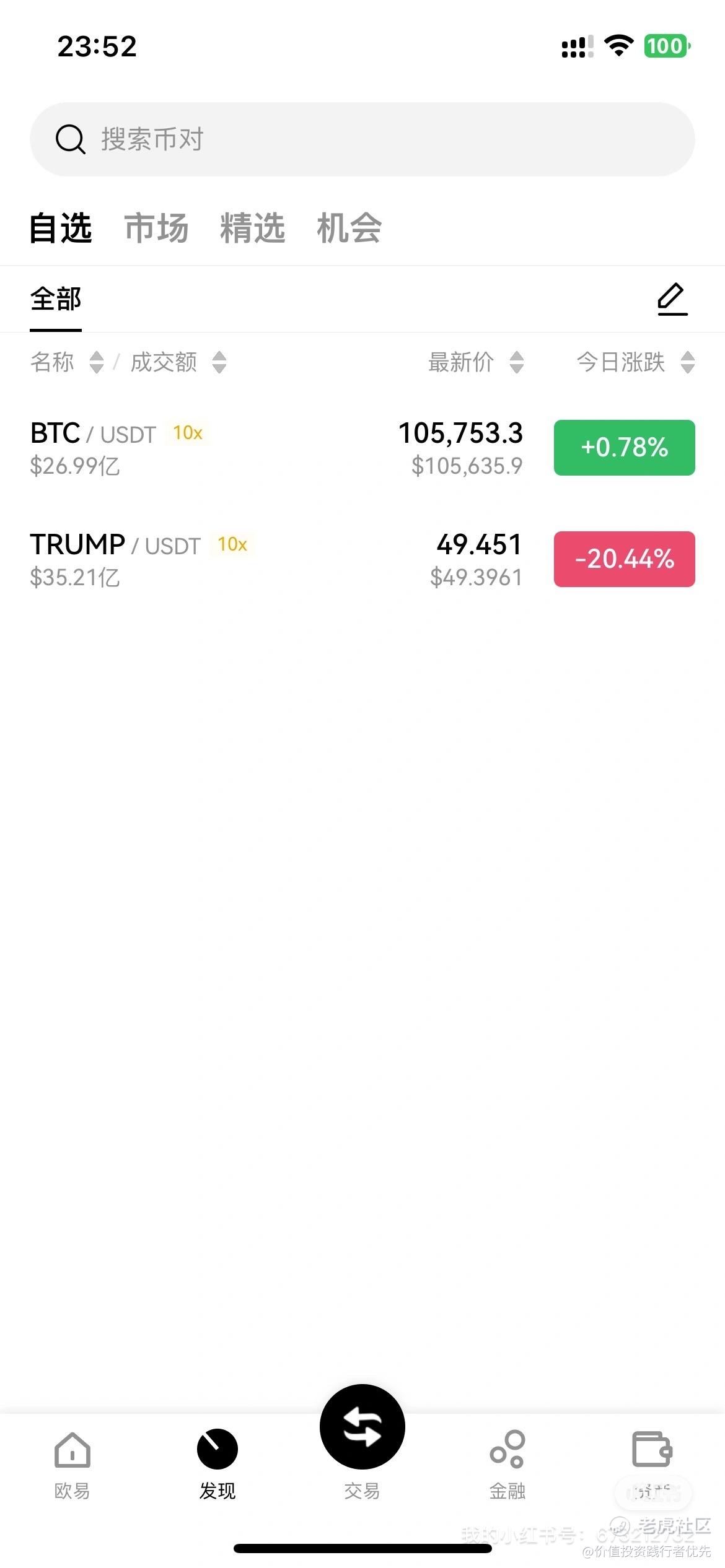725x1568 pixels.
Task: Select the 自选 tab
Action: [x=61, y=228]
